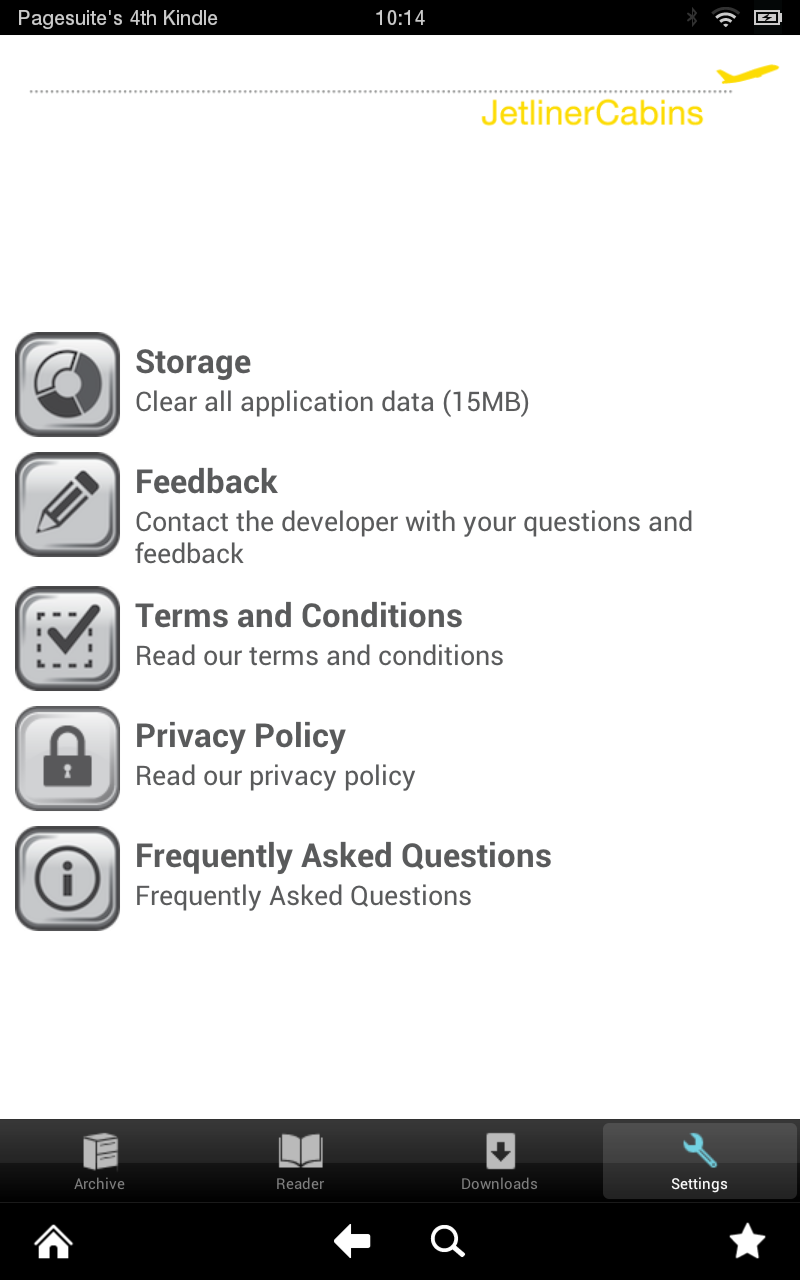This screenshot has height=1280, width=800.
Task: Open the Storage pie chart icon
Action: 66,384
